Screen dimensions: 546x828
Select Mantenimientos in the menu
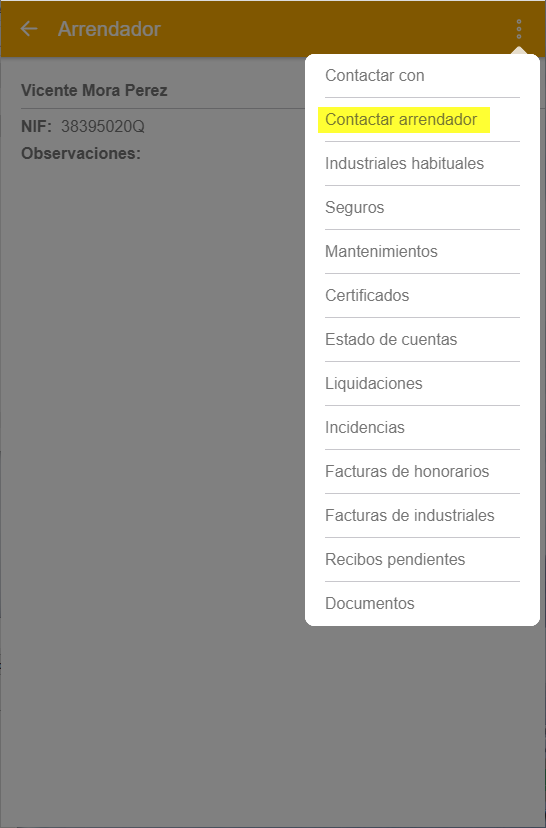pyautogui.click(x=422, y=251)
